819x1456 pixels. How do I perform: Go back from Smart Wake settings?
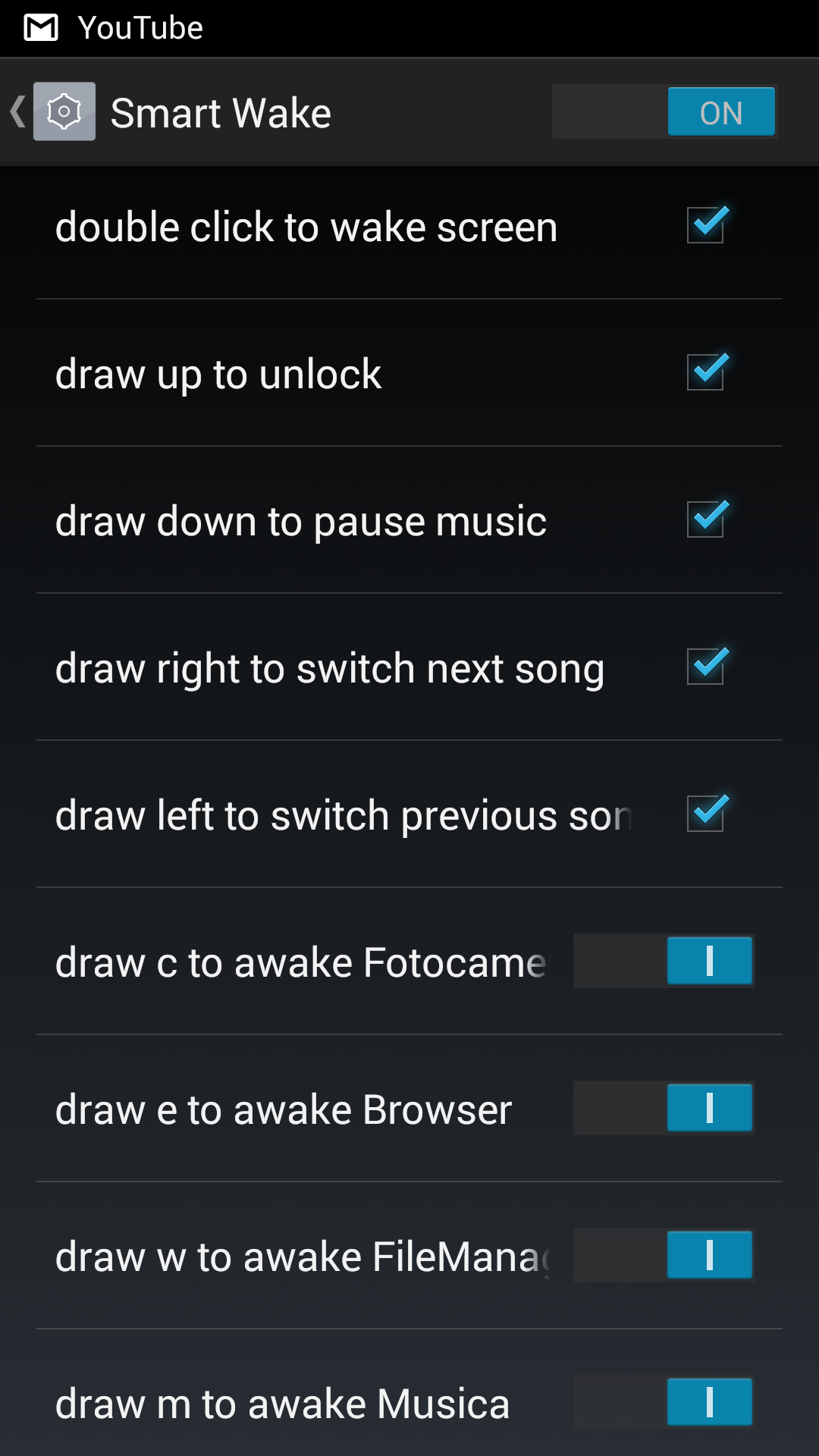coord(52,112)
